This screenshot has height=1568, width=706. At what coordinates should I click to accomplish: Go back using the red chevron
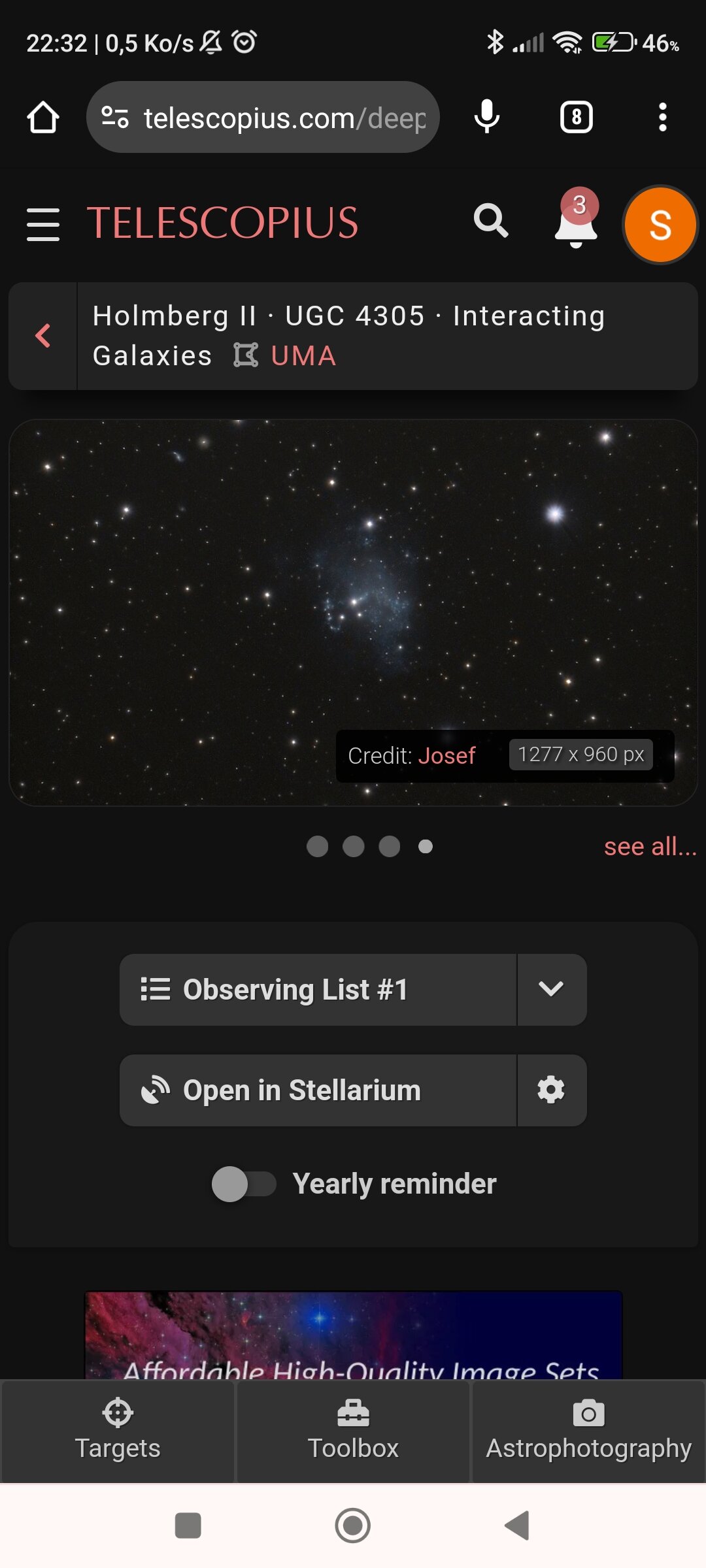tap(43, 336)
